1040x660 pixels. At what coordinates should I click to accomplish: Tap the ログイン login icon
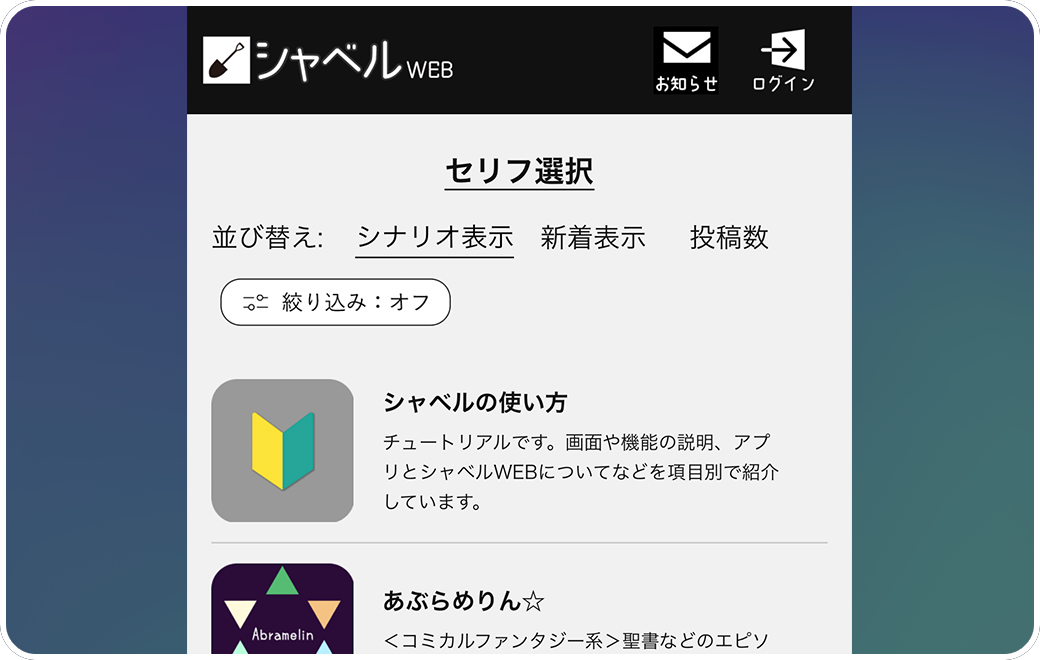tap(783, 60)
